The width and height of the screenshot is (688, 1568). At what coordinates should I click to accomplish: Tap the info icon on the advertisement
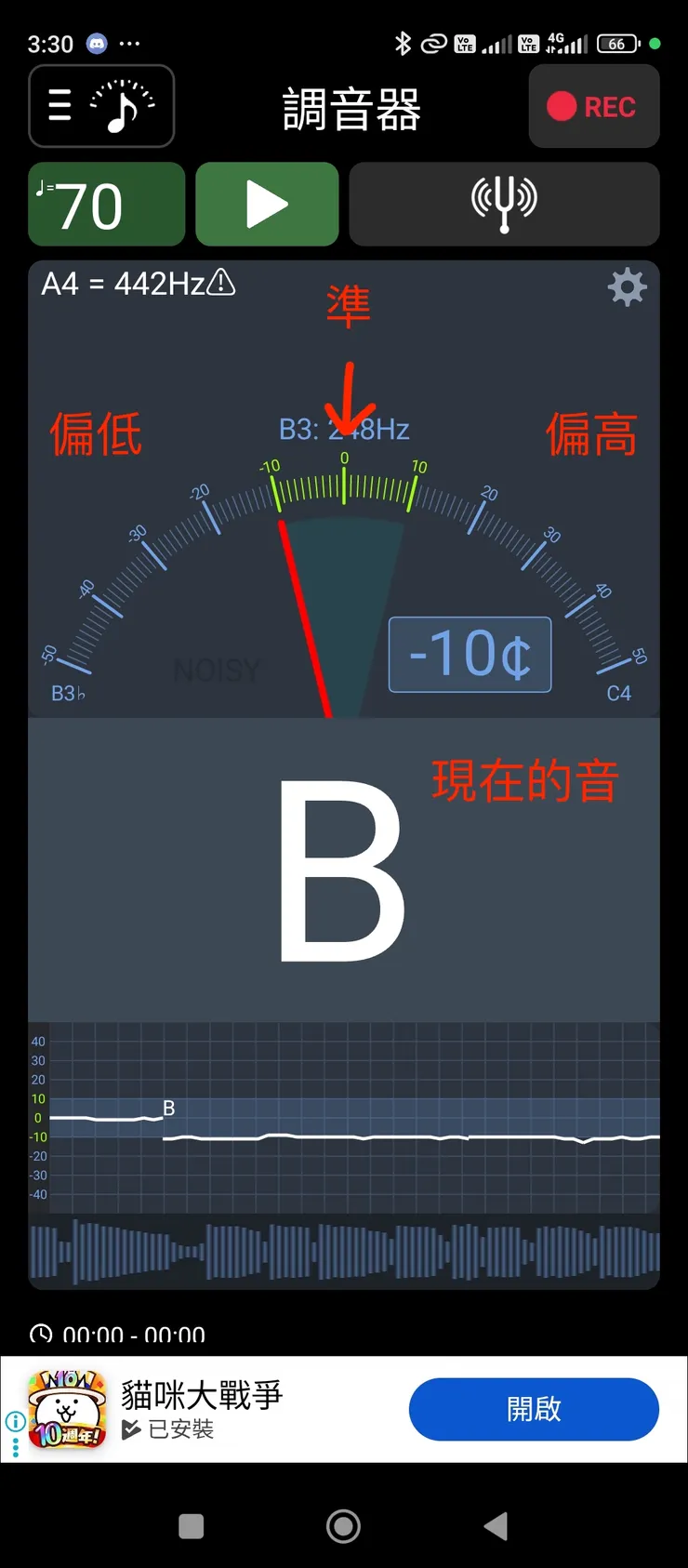click(x=14, y=1422)
